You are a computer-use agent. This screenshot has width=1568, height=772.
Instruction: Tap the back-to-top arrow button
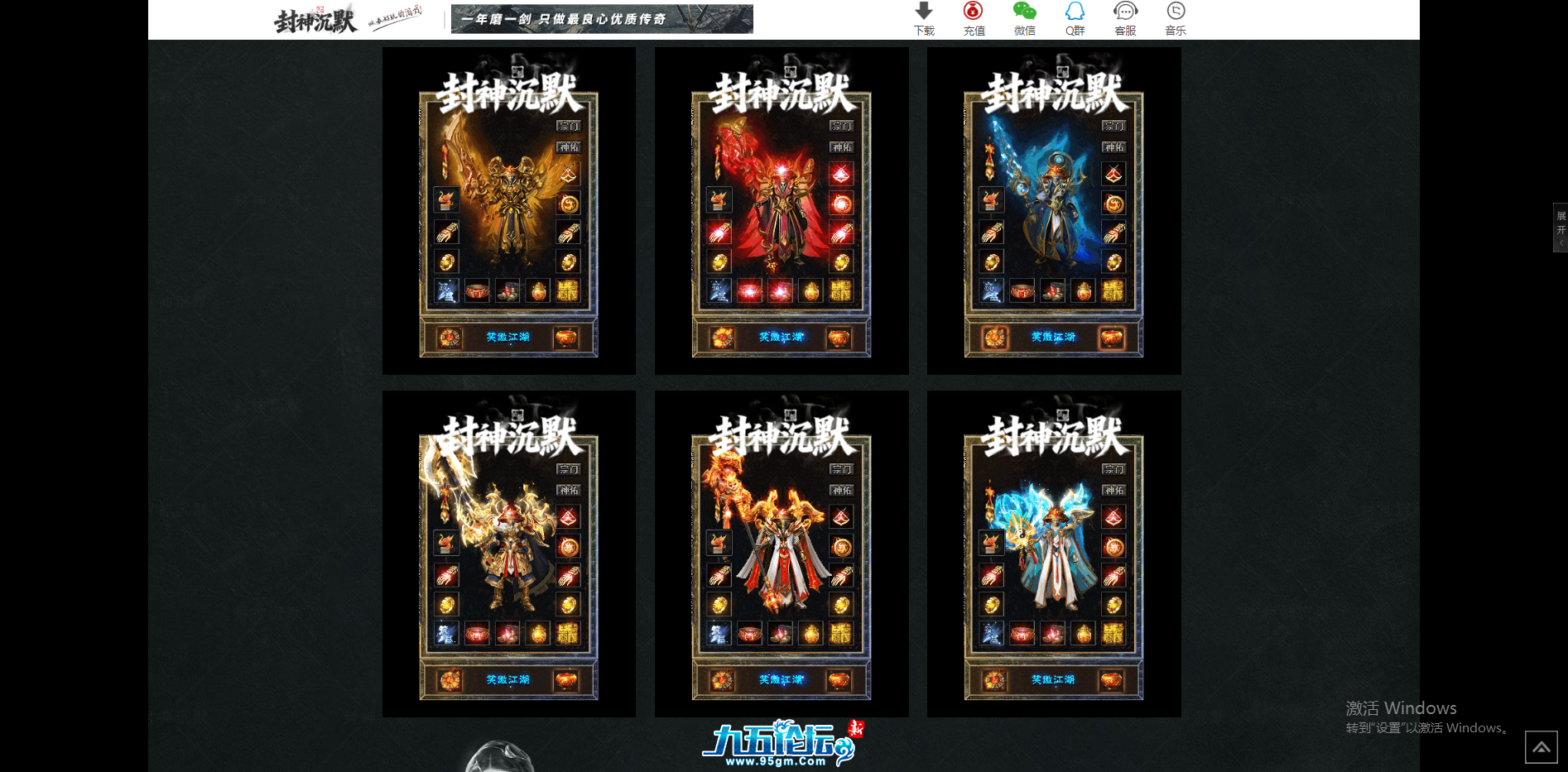[1541, 747]
